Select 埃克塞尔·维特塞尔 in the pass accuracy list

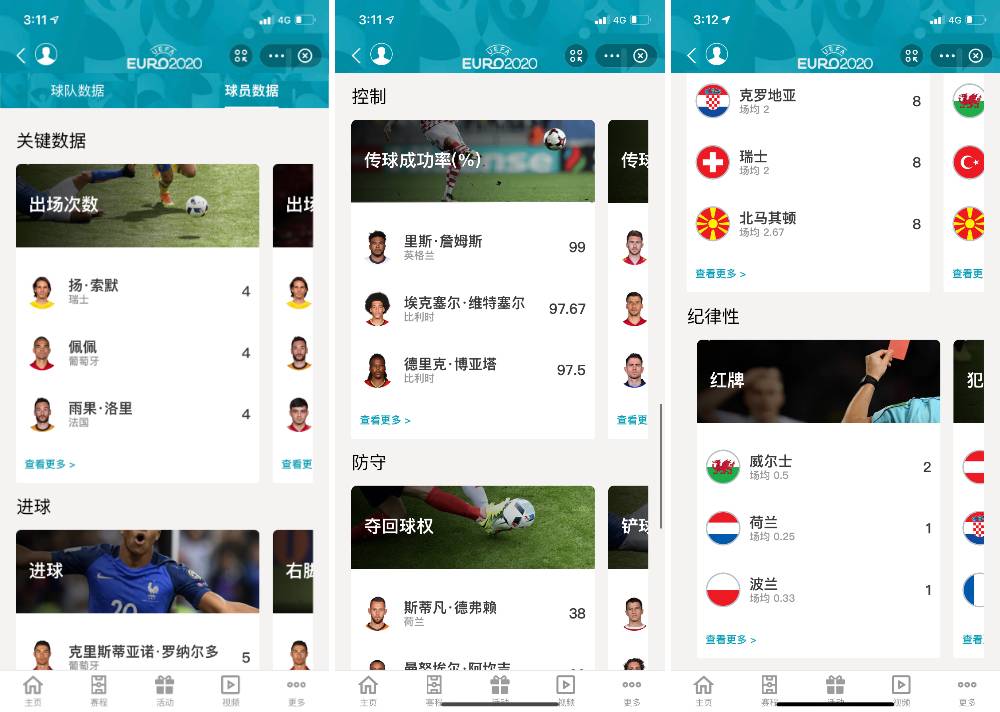472,309
